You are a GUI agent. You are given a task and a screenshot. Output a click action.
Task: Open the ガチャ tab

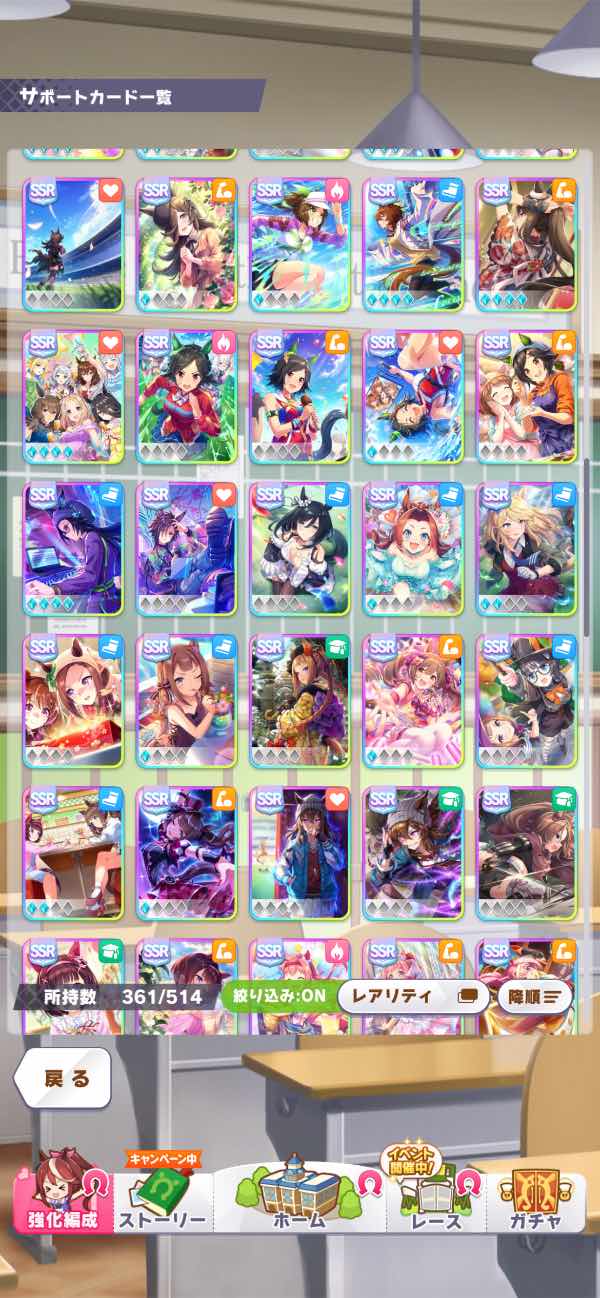[534, 1200]
